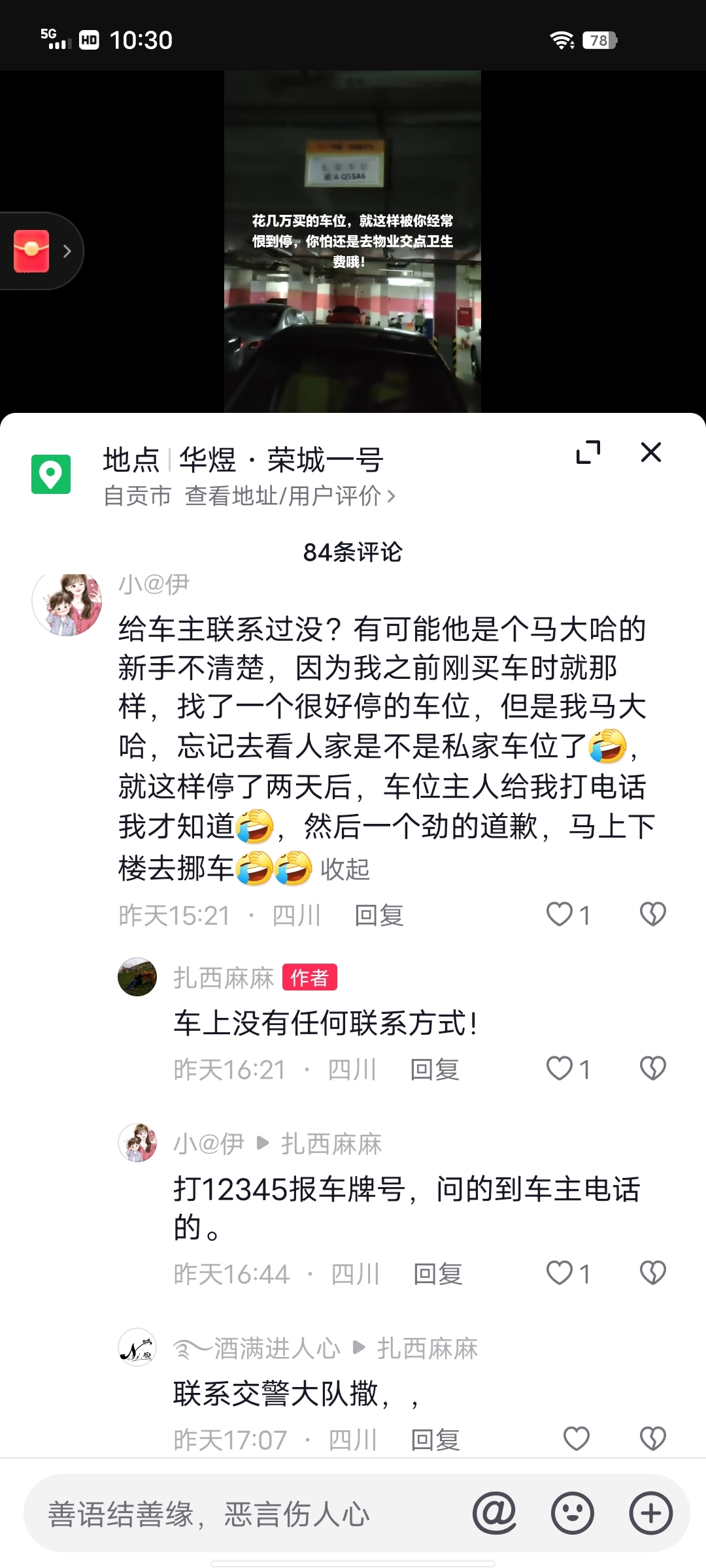The image size is (706, 1568).
Task: Reply to the 打12345报车牌号 comment
Action: pyautogui.click(x=437, y=1274)
